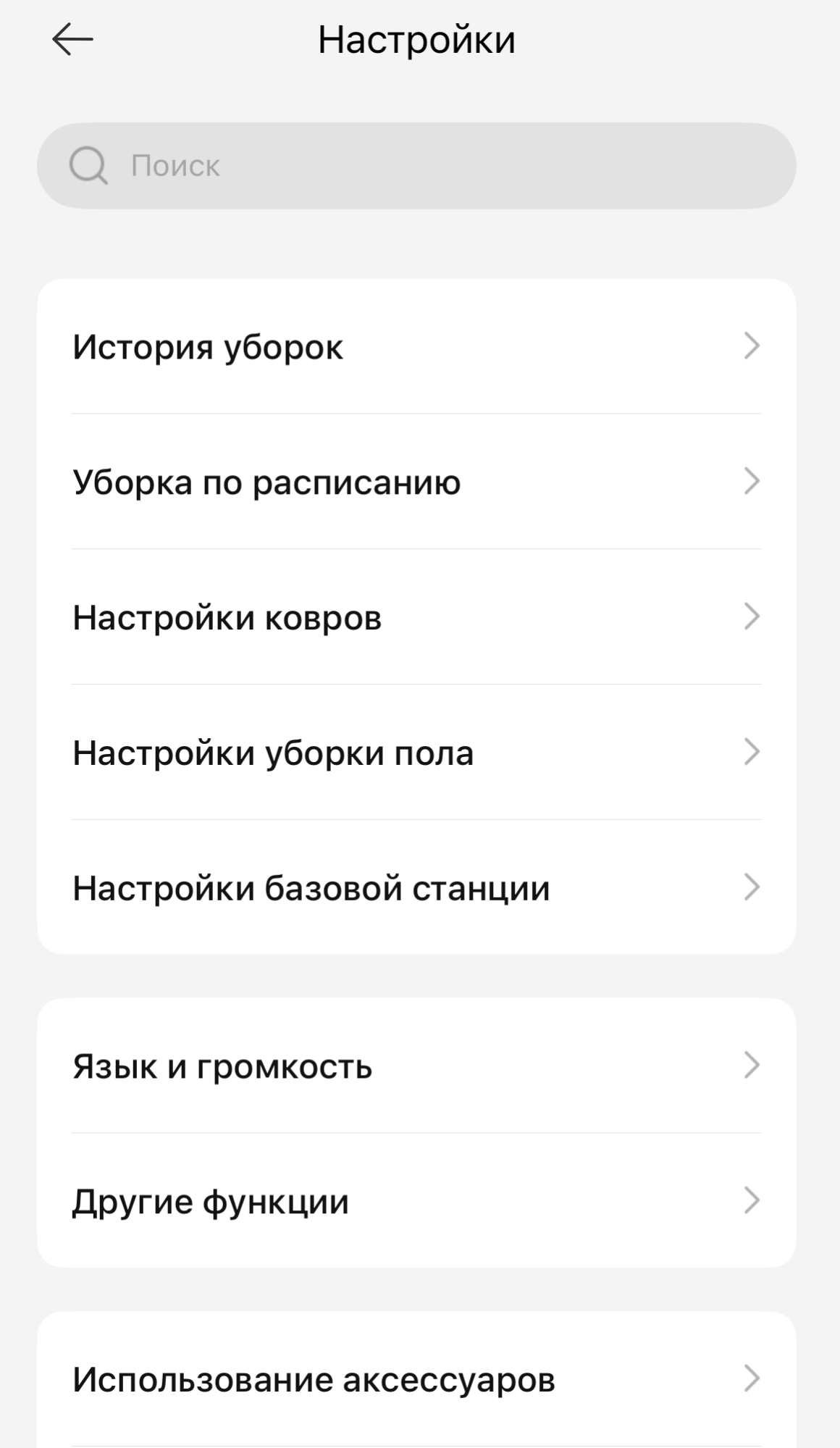Select Настройки ковров
This screenshot has width=840, height=1448.
pos(416,617)
